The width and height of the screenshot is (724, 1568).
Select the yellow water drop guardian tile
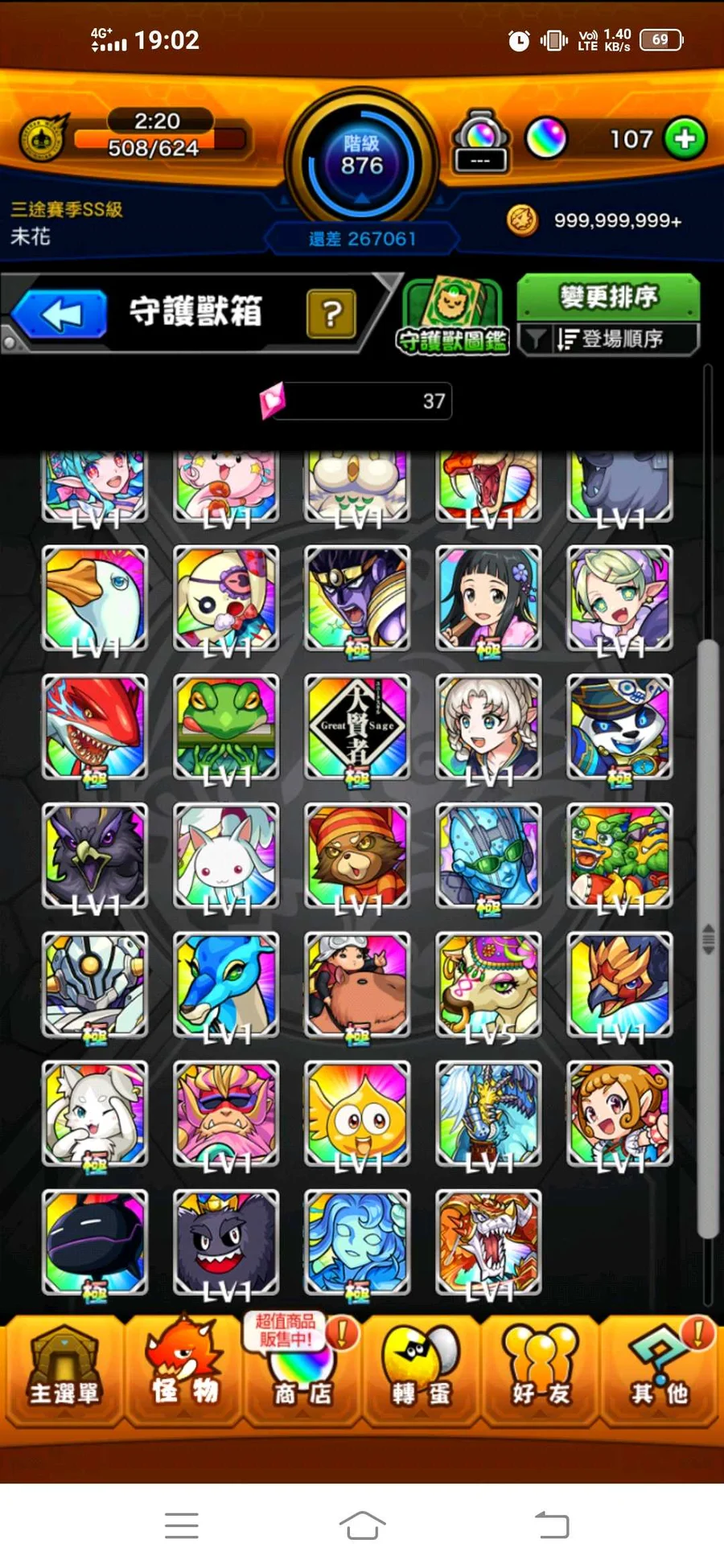pyautogui.click(x=357, y=1113)
